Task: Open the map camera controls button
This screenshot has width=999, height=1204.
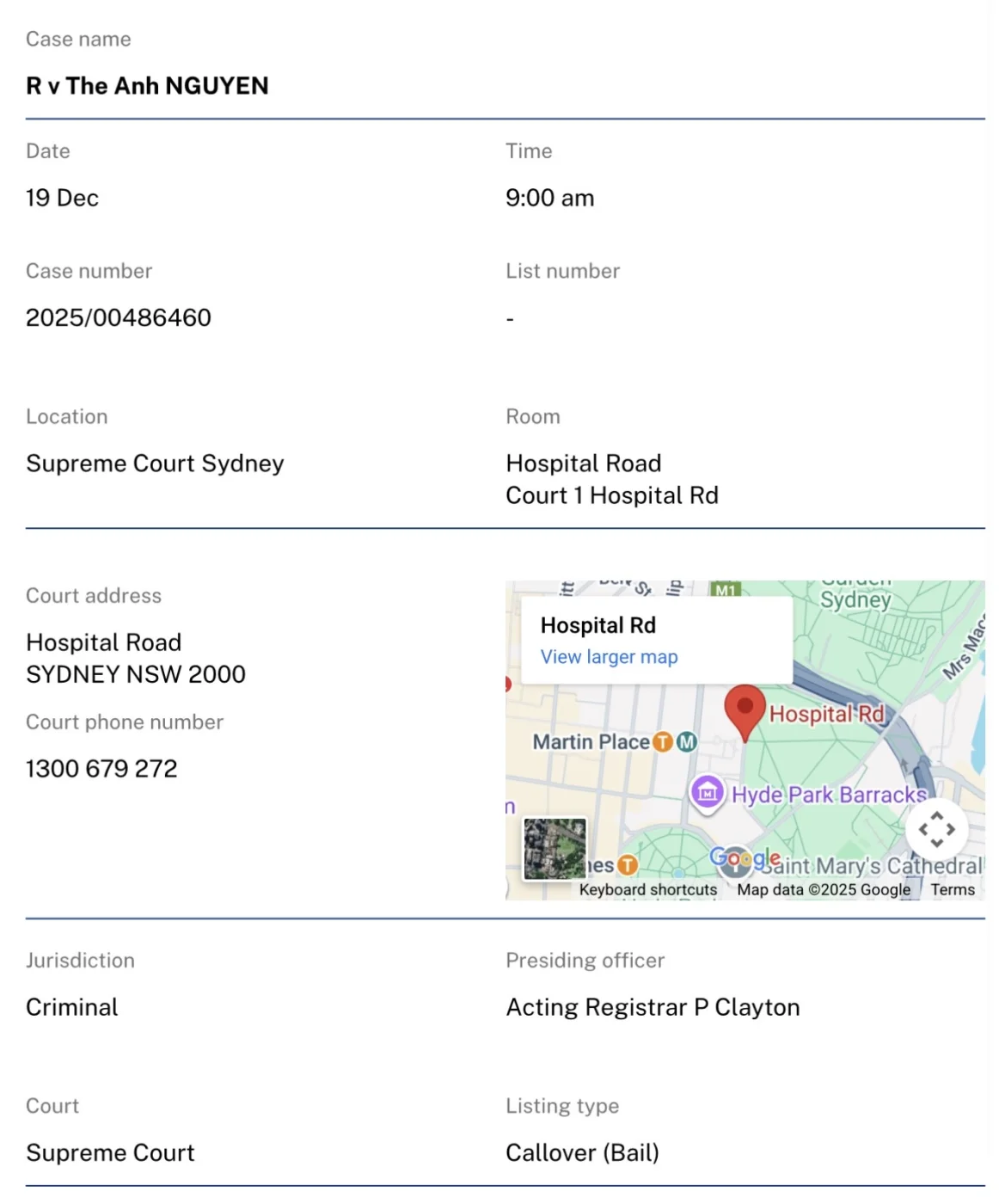Action: coord(936,830)
